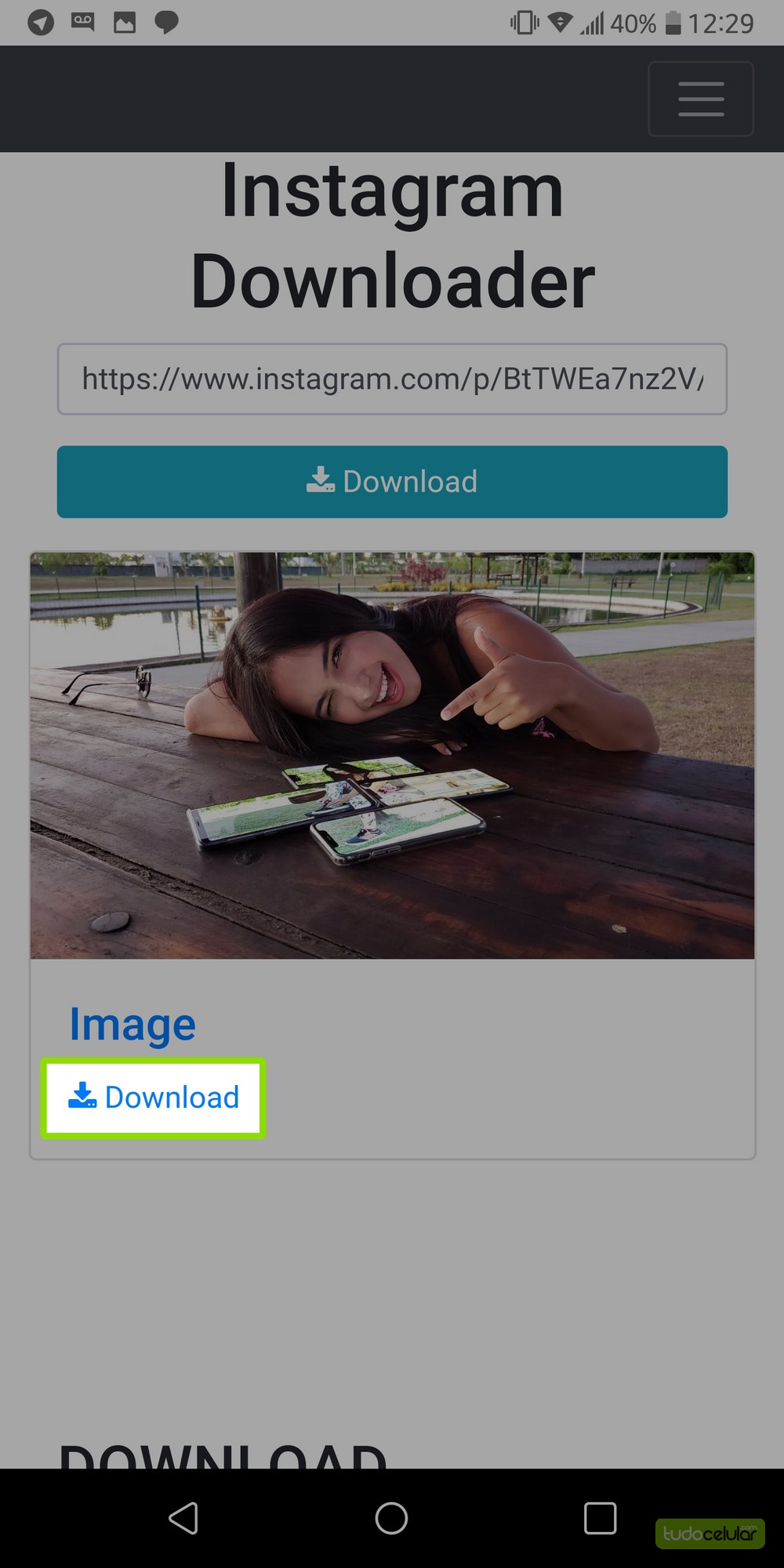The width and height of the screenshot is (784, 1568).
Task: Open the fetched Instagram photo preview
Action: tap(392, 754)
